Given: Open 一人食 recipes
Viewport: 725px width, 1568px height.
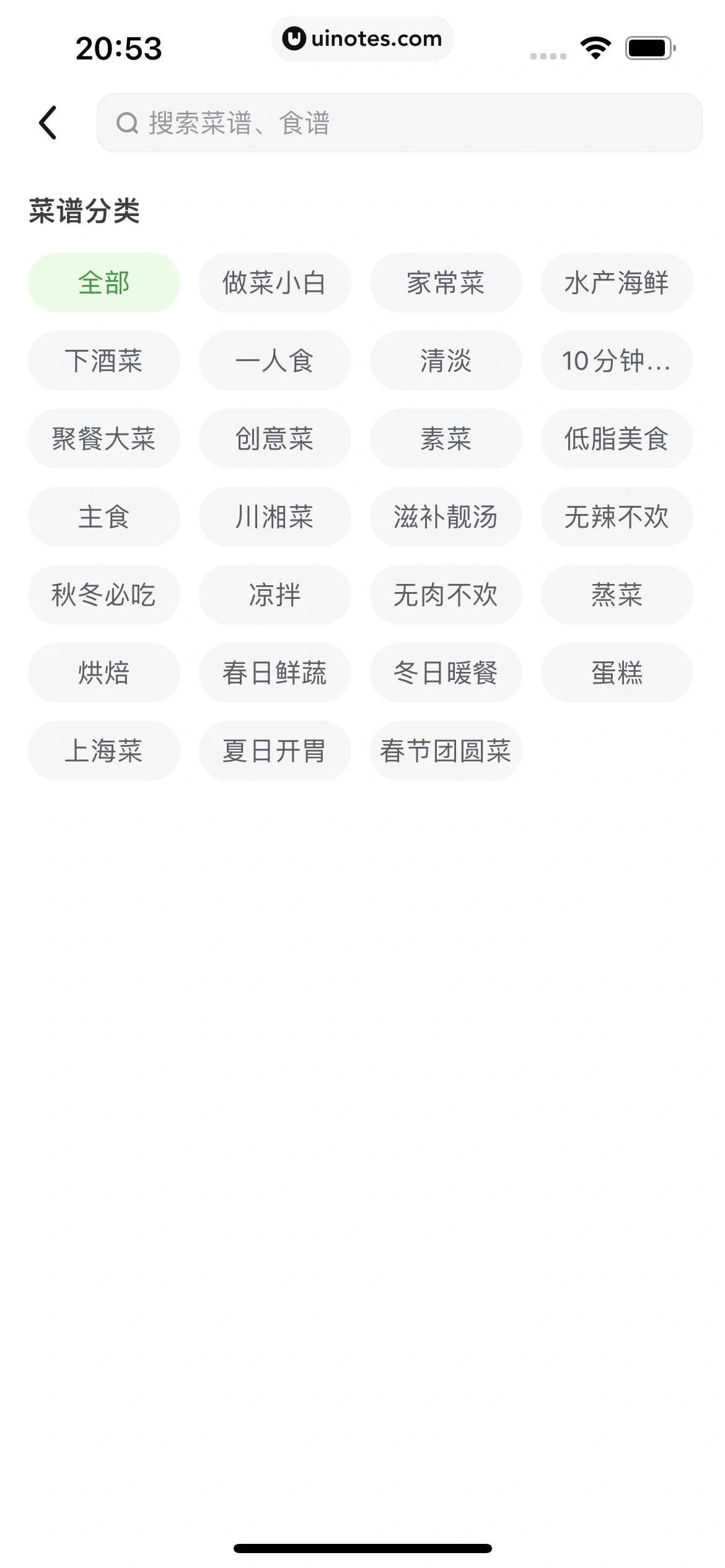Looking at the screenshot, I should pyautogui.click(x=275, y=361).
